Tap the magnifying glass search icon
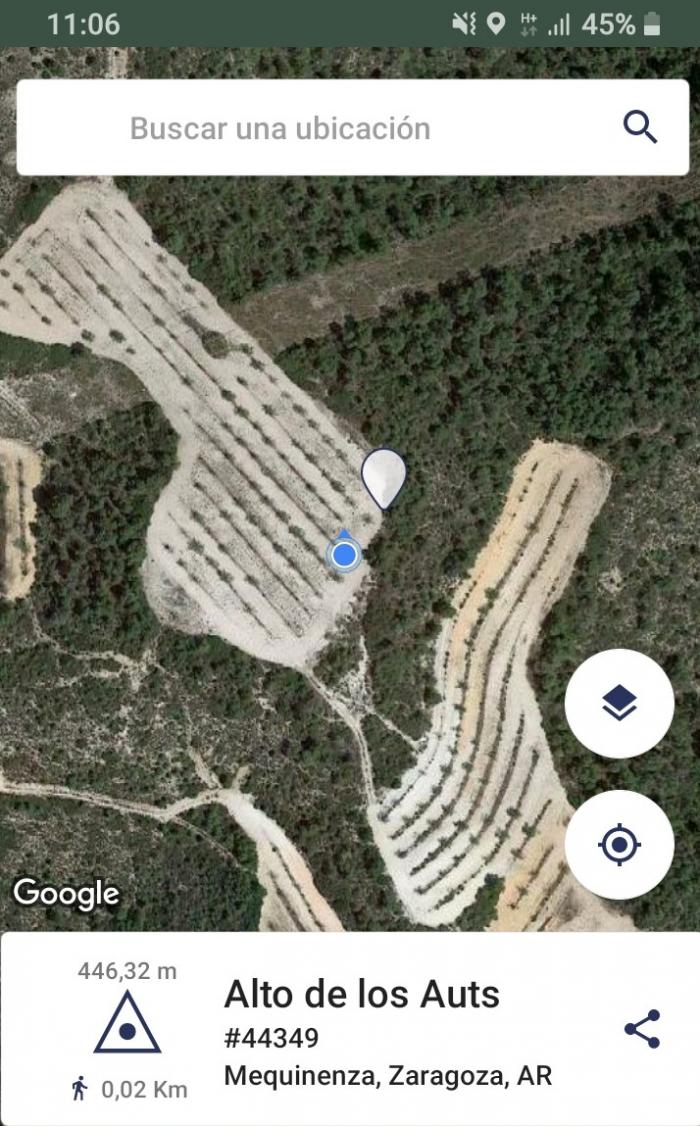Viewport: 700px width, 1126px height. pos(640,128)
